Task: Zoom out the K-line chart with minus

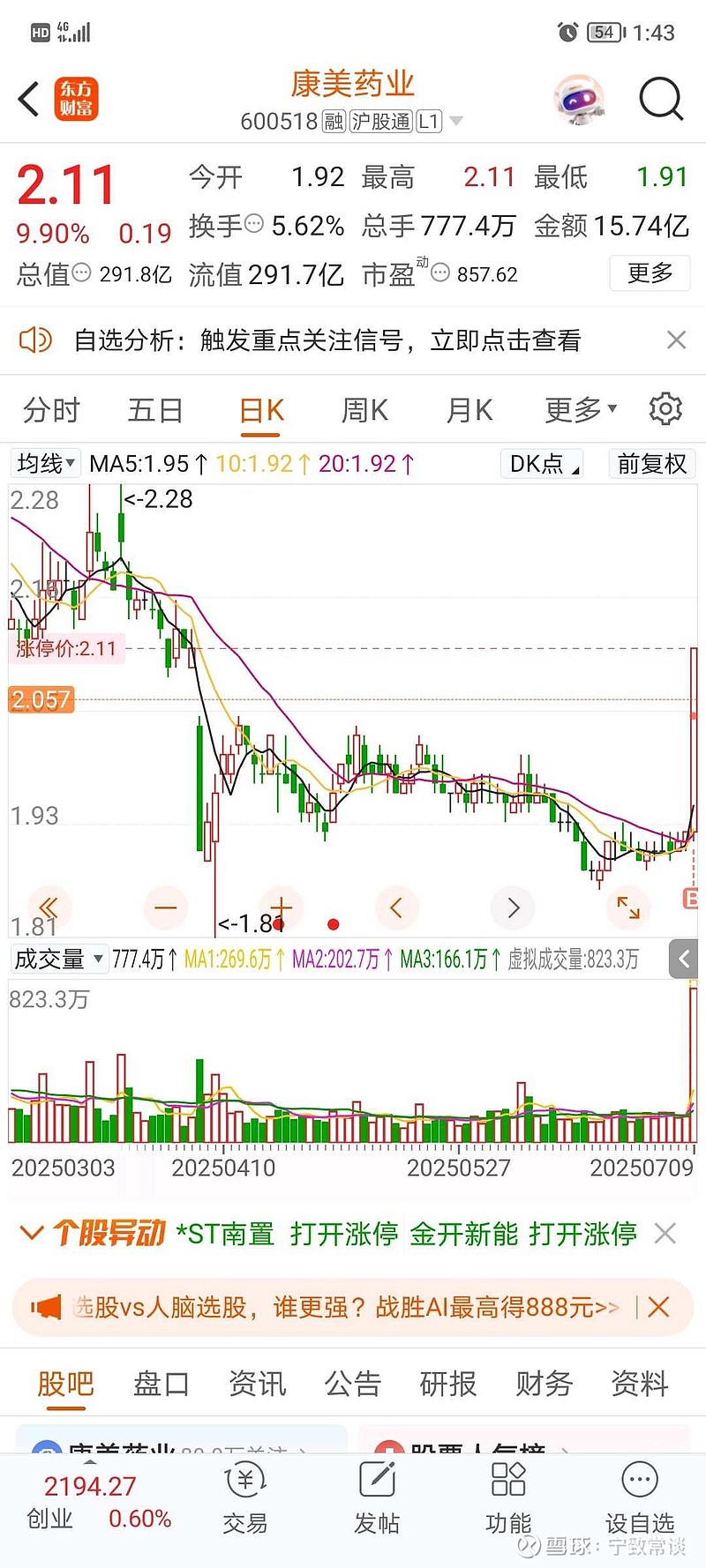Action: click(166, 907)
